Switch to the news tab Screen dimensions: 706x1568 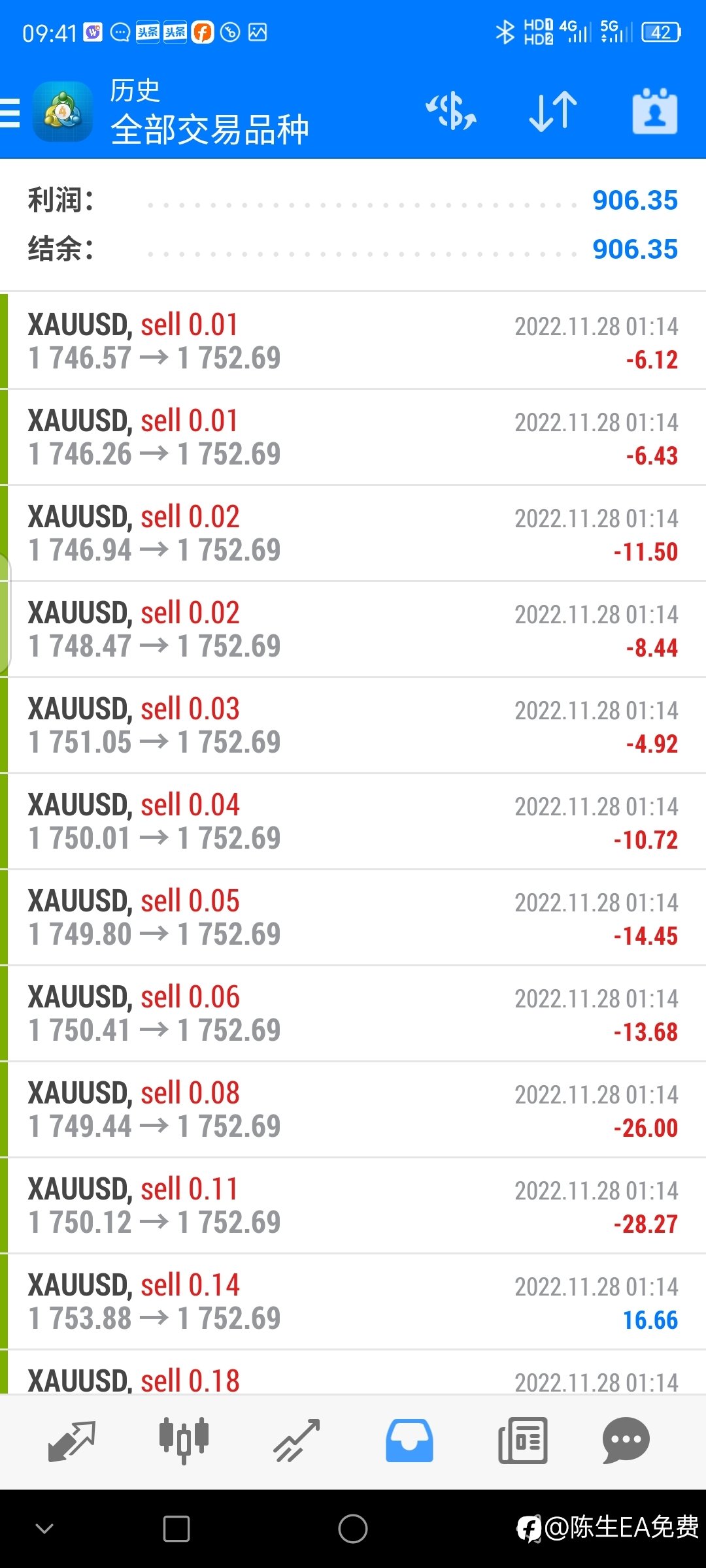[522, 1441]
